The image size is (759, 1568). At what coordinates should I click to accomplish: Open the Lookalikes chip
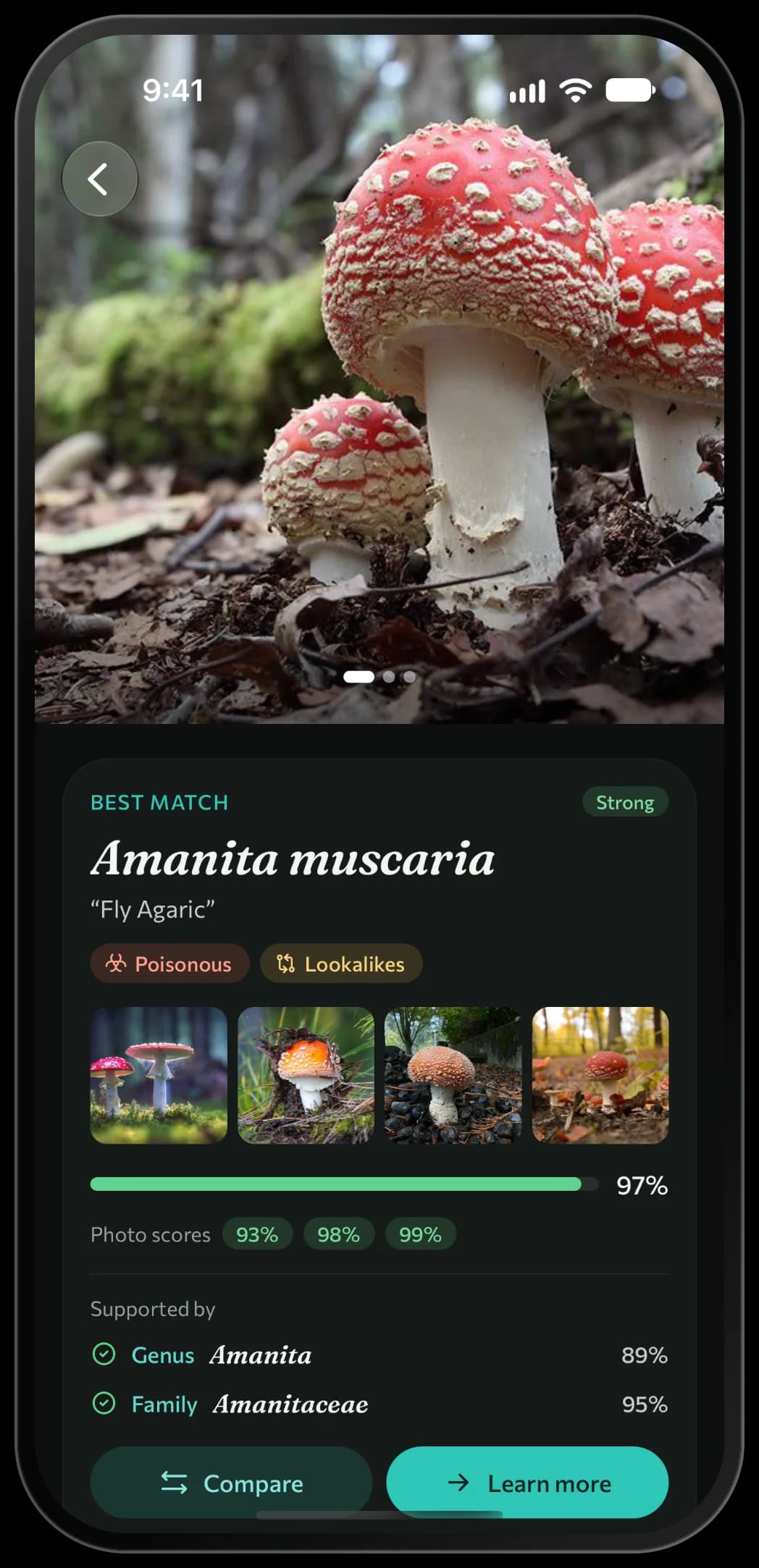(341, 964)
